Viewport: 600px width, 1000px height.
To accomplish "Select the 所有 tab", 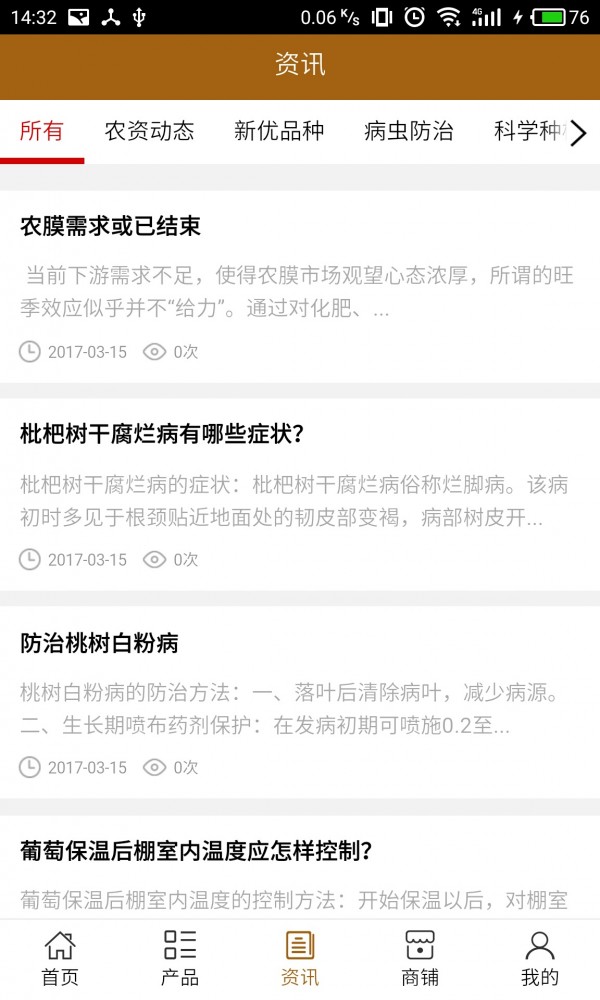I will pyautogui.click(x=42, y=131).
